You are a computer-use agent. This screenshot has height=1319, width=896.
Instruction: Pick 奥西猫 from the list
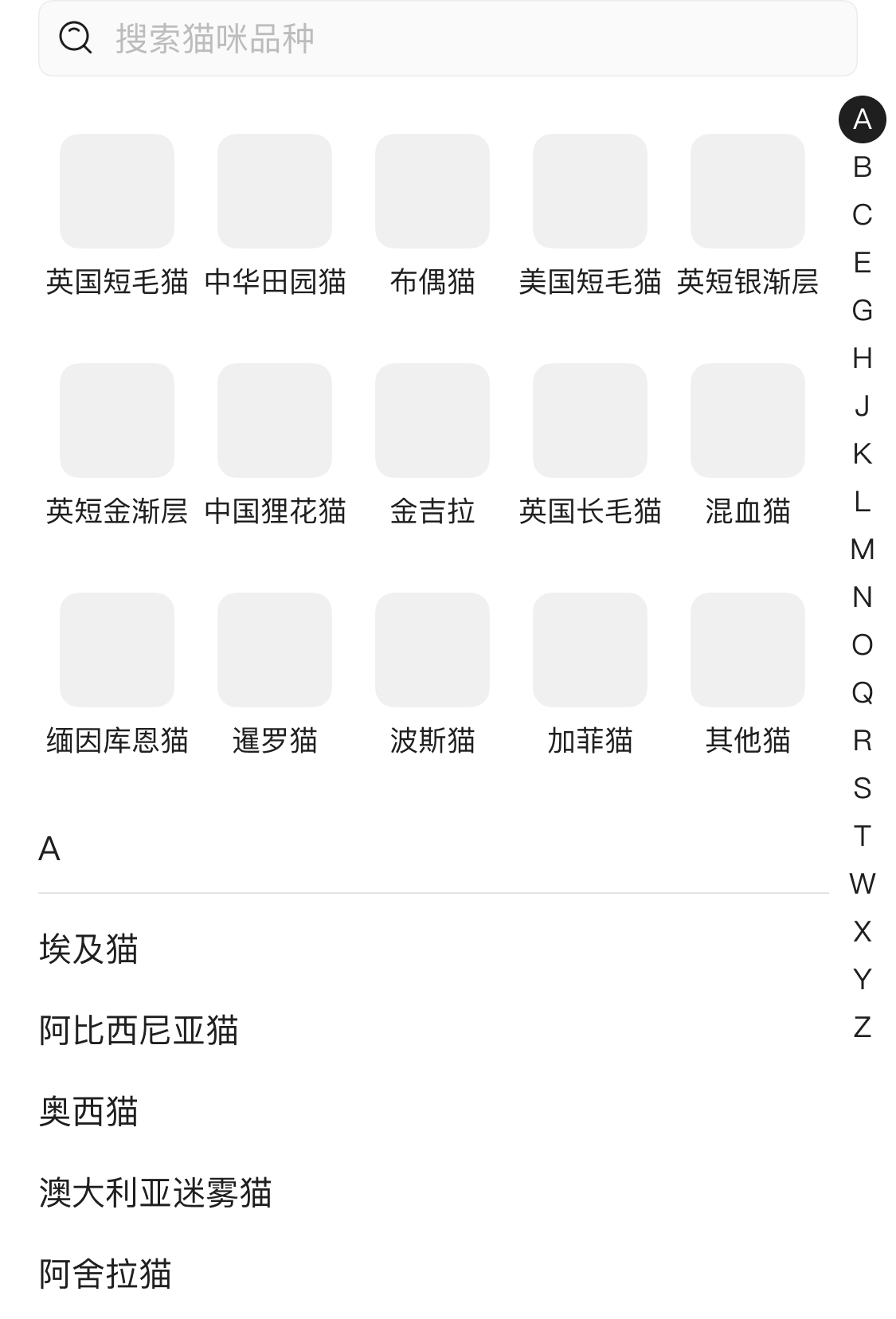coord(89,1111)
